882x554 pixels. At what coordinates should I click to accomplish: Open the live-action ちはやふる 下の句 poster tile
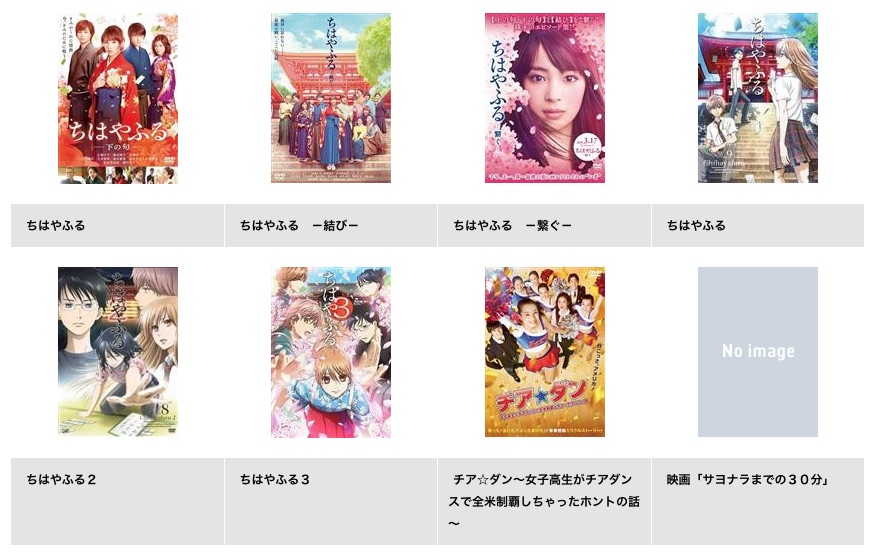(x=118, y=98)
